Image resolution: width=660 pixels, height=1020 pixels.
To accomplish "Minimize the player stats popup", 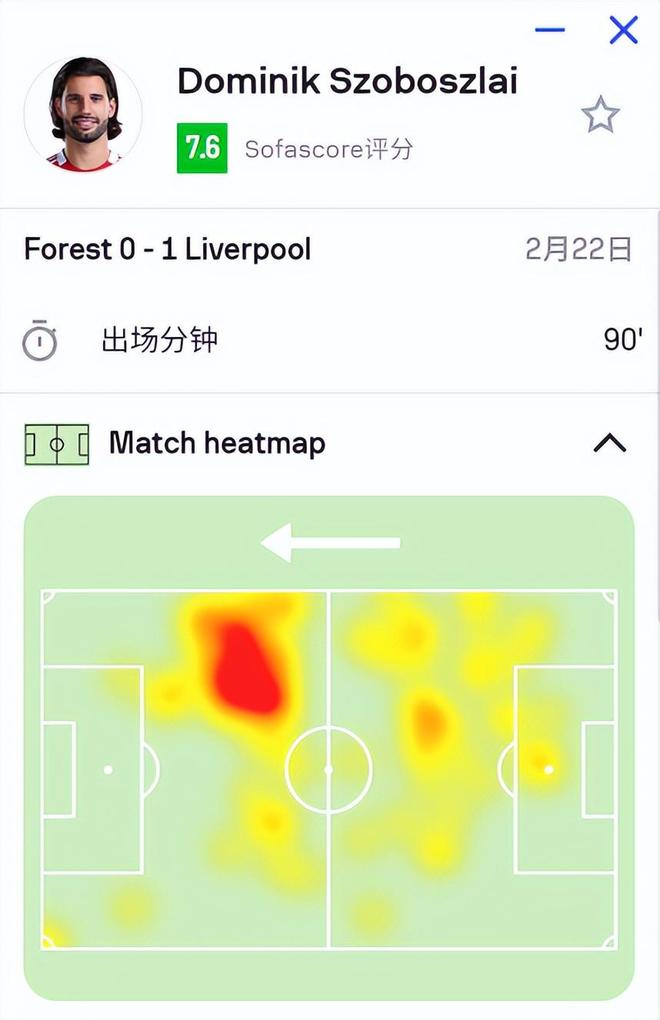I will click(550, 30).
